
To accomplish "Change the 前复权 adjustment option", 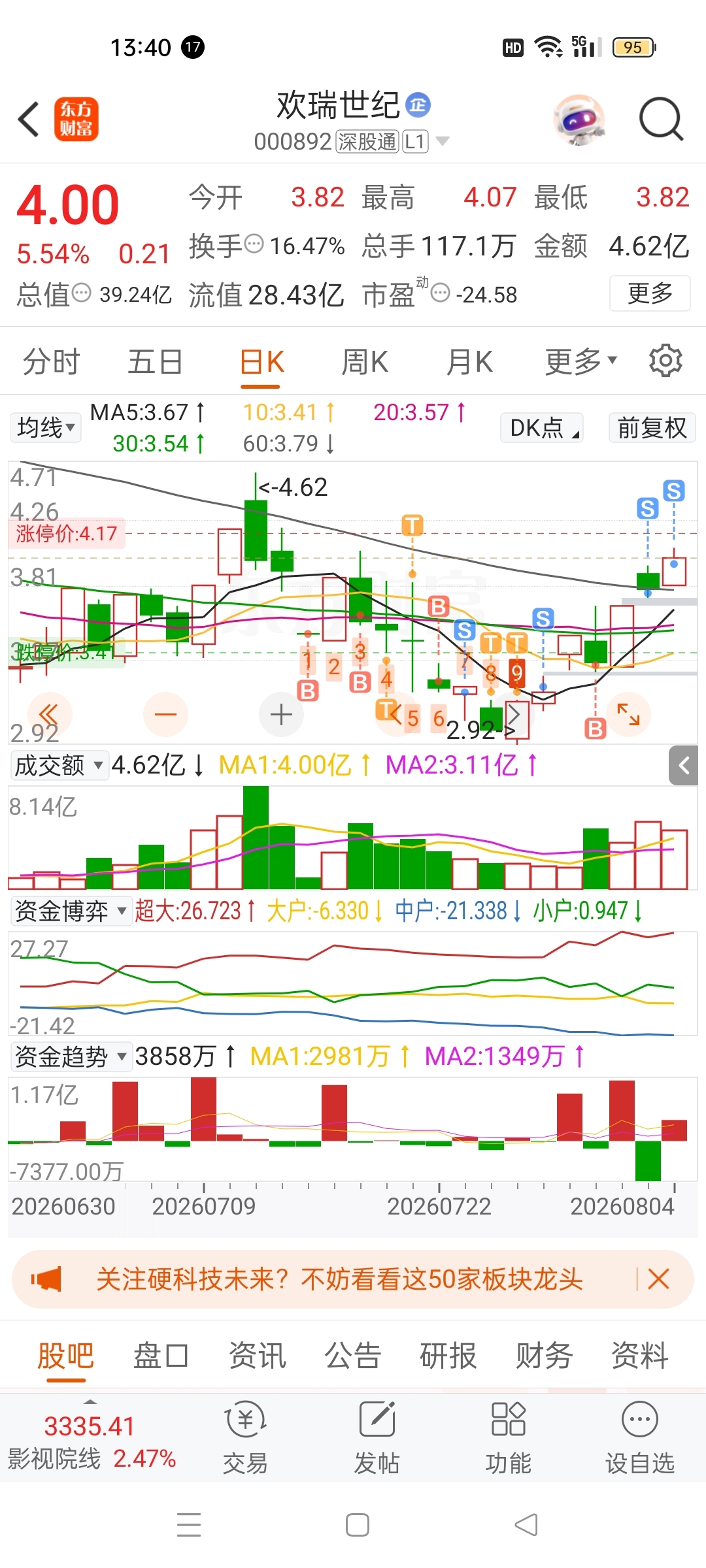I will 652,428.
